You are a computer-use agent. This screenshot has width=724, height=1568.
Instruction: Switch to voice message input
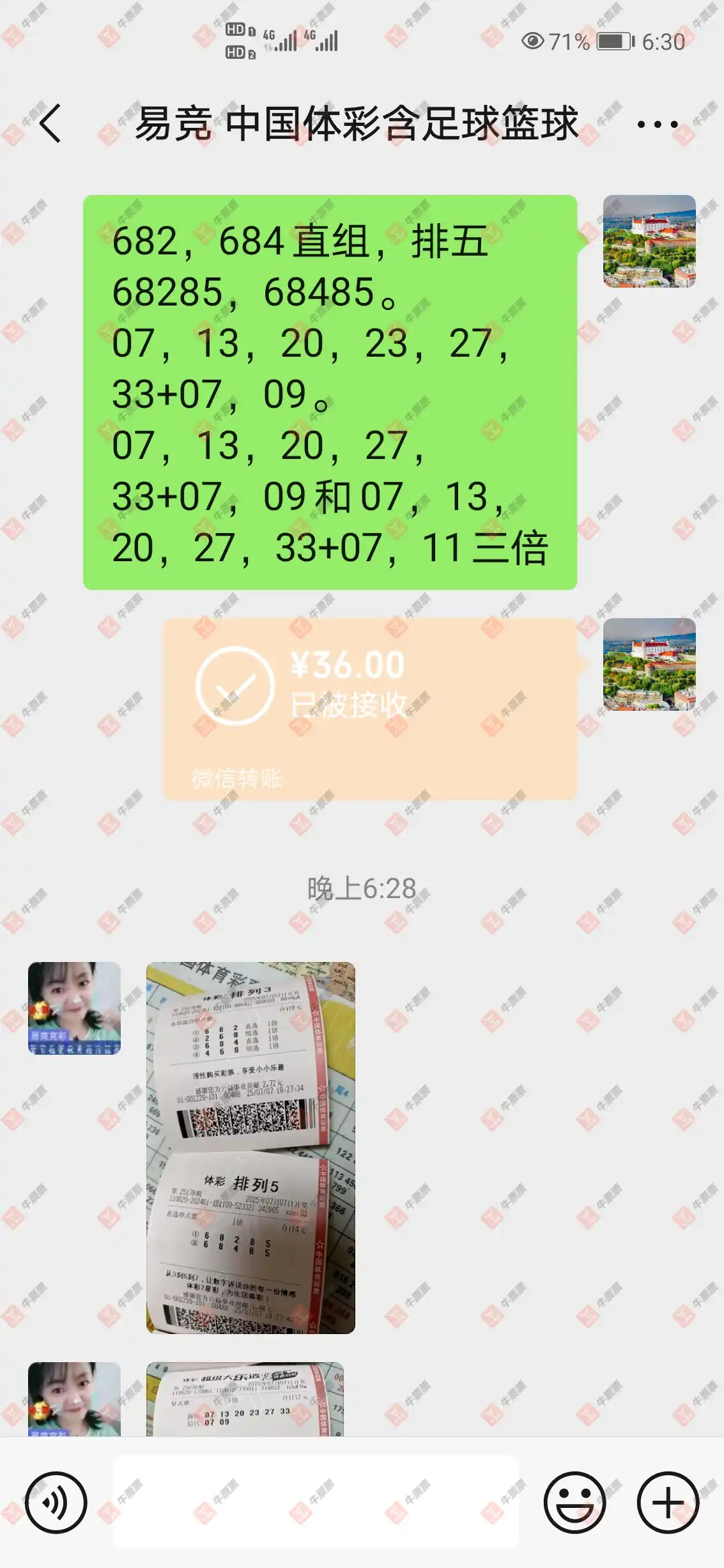click(56, 1503)
